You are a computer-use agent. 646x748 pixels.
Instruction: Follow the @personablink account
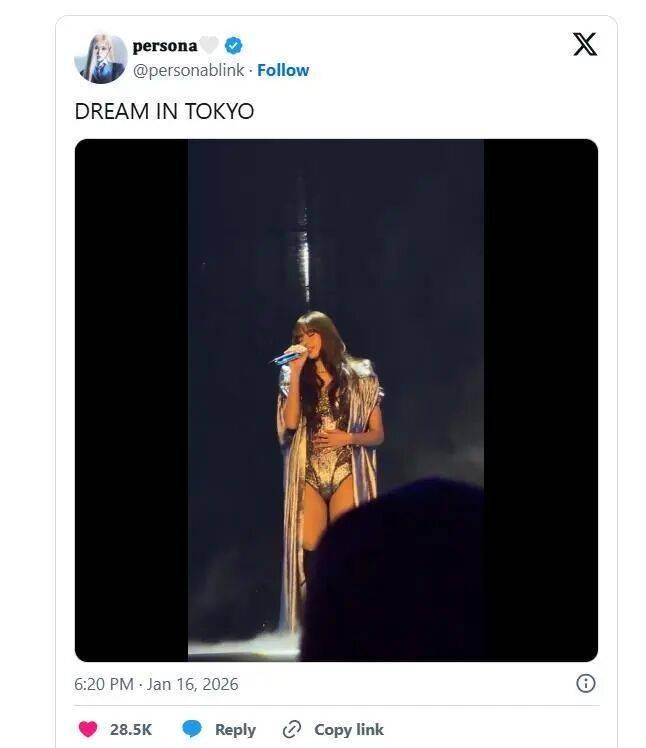click(283, 70)
